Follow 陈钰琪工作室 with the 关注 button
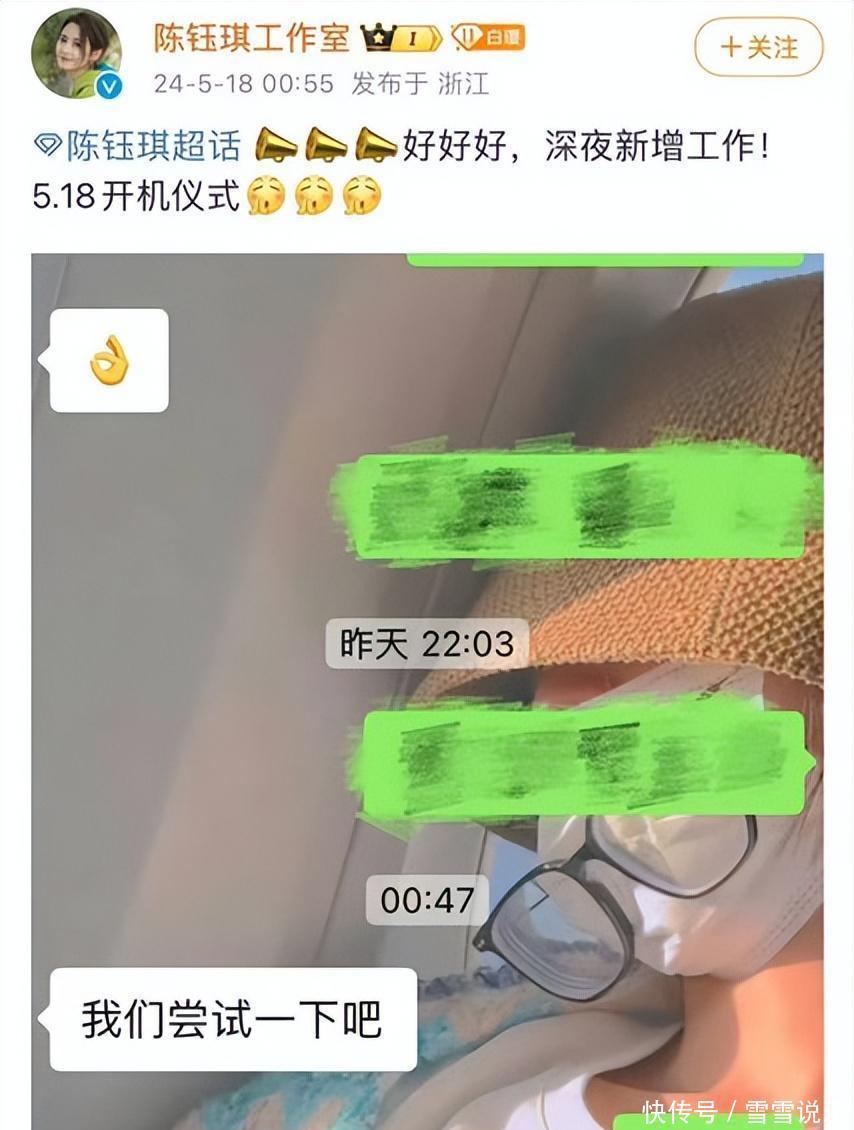 [x=758, y=47]
